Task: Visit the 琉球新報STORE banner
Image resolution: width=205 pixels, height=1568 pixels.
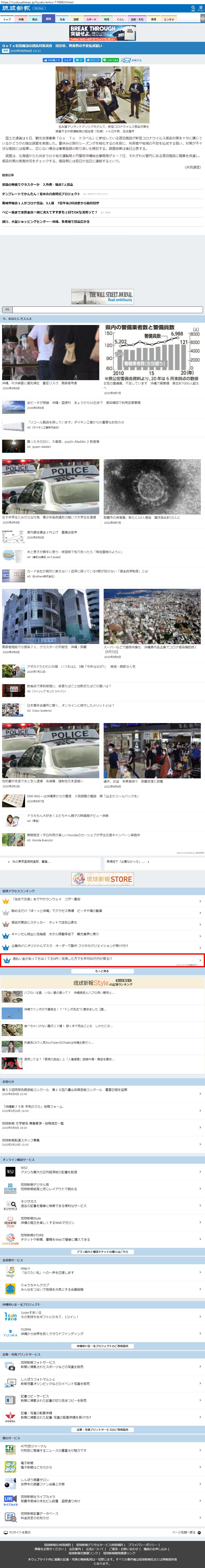Action: coord(103,878)
